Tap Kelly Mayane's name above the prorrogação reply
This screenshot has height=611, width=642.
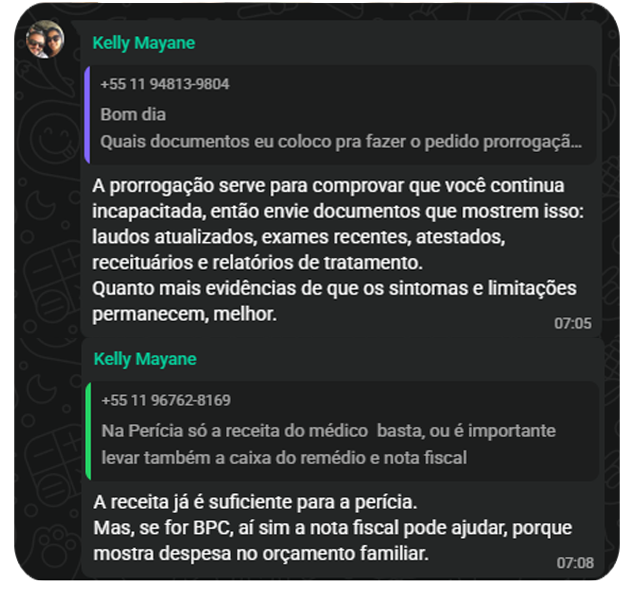pyautogui.click(x=144, y=43)
